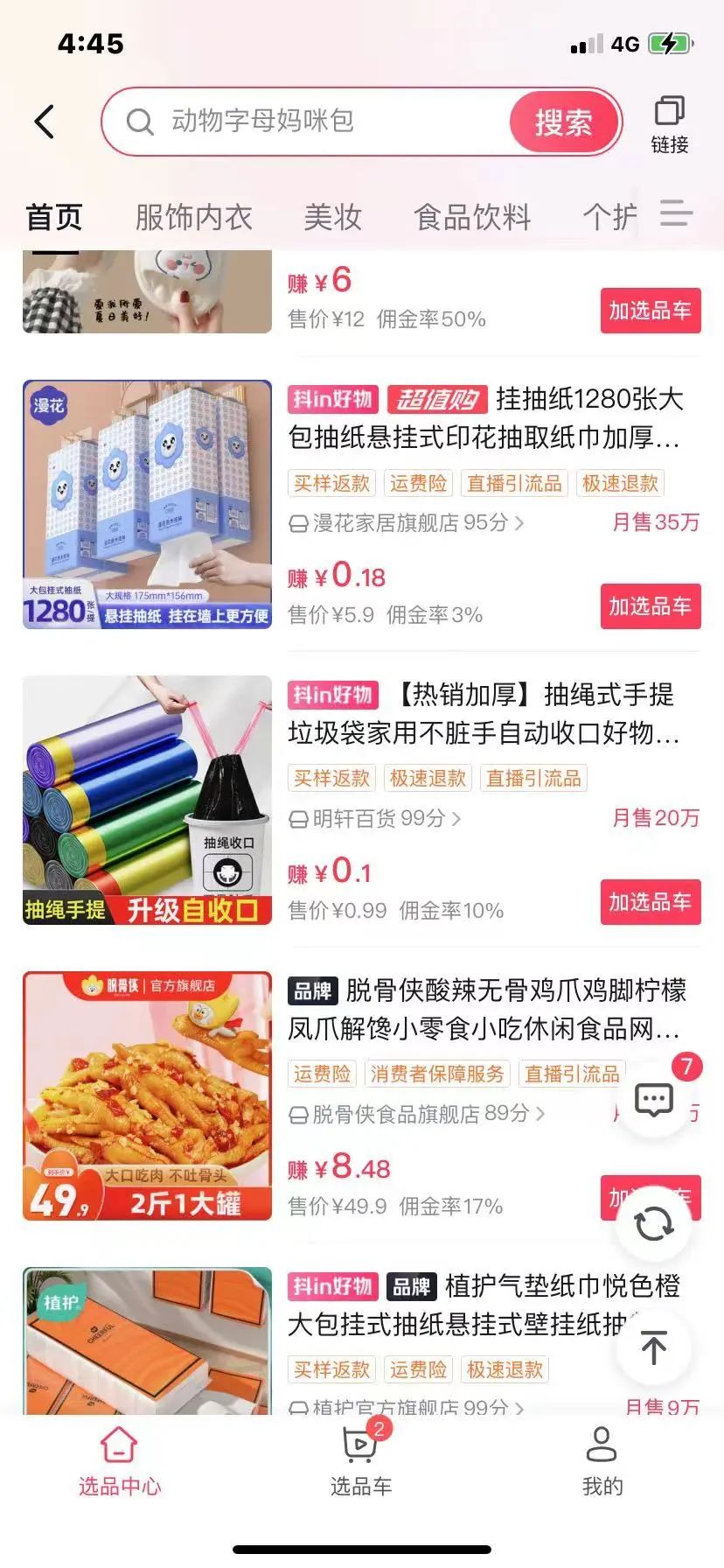Screen dimensions: 724x1568
Task: Tap 加选品车 on the trash bag product
Action: tap(651, 901)
